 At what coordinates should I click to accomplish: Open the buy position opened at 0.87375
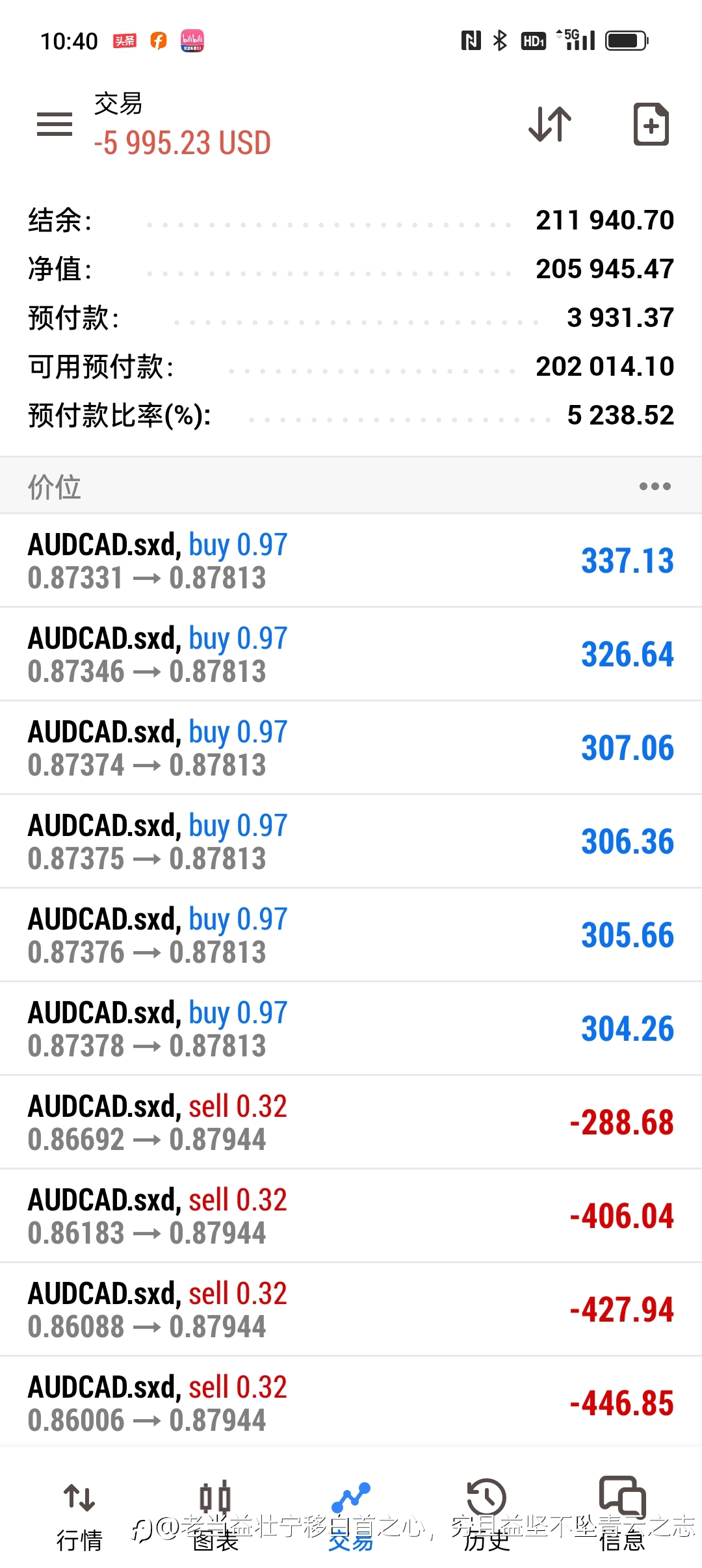(x=351, y=841)
